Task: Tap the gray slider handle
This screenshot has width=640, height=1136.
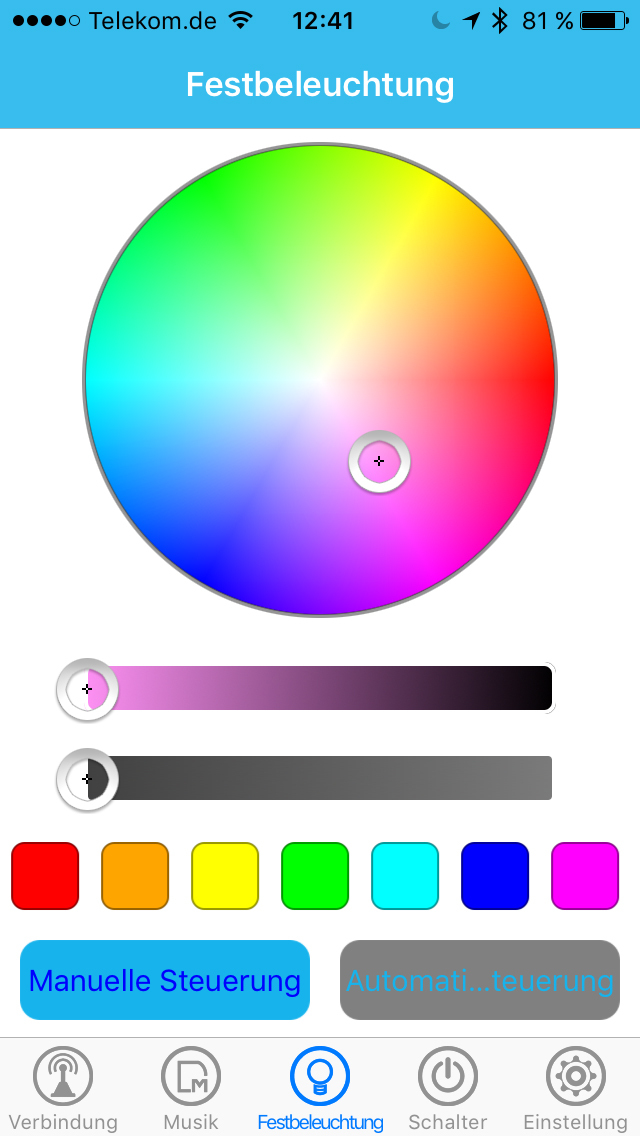Action: (x=87, y=779)
